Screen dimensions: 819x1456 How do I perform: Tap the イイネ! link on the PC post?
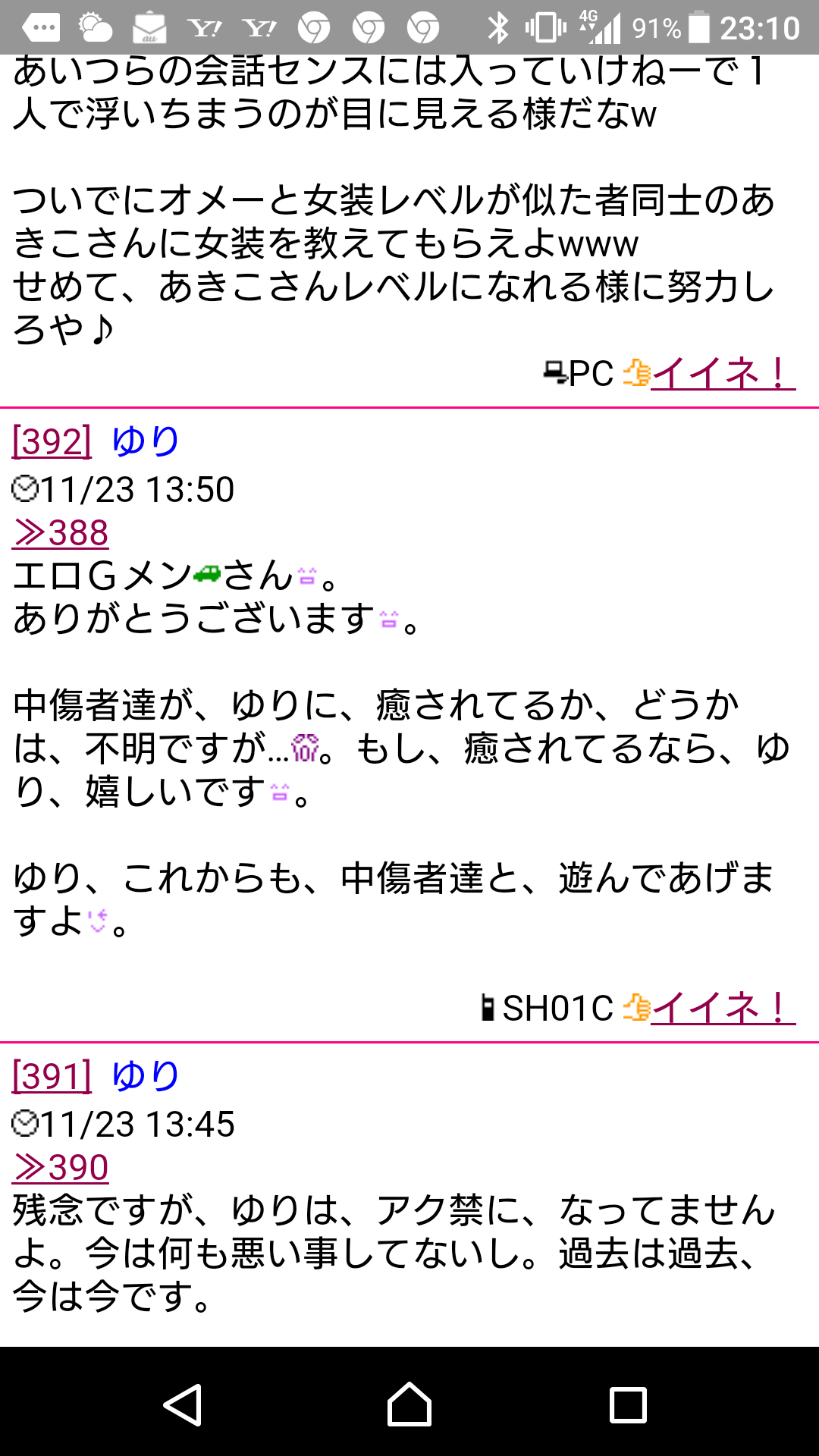[723, 373]
